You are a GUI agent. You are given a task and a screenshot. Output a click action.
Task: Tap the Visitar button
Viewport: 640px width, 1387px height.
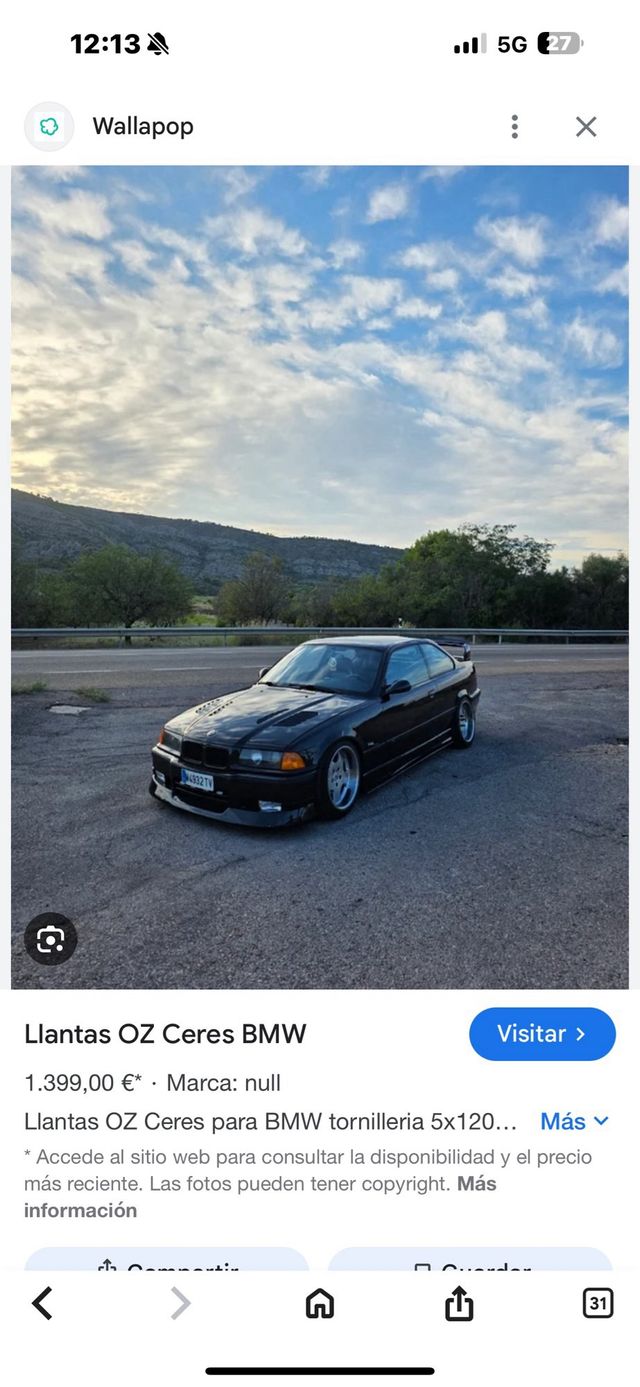pos(542,1034)
